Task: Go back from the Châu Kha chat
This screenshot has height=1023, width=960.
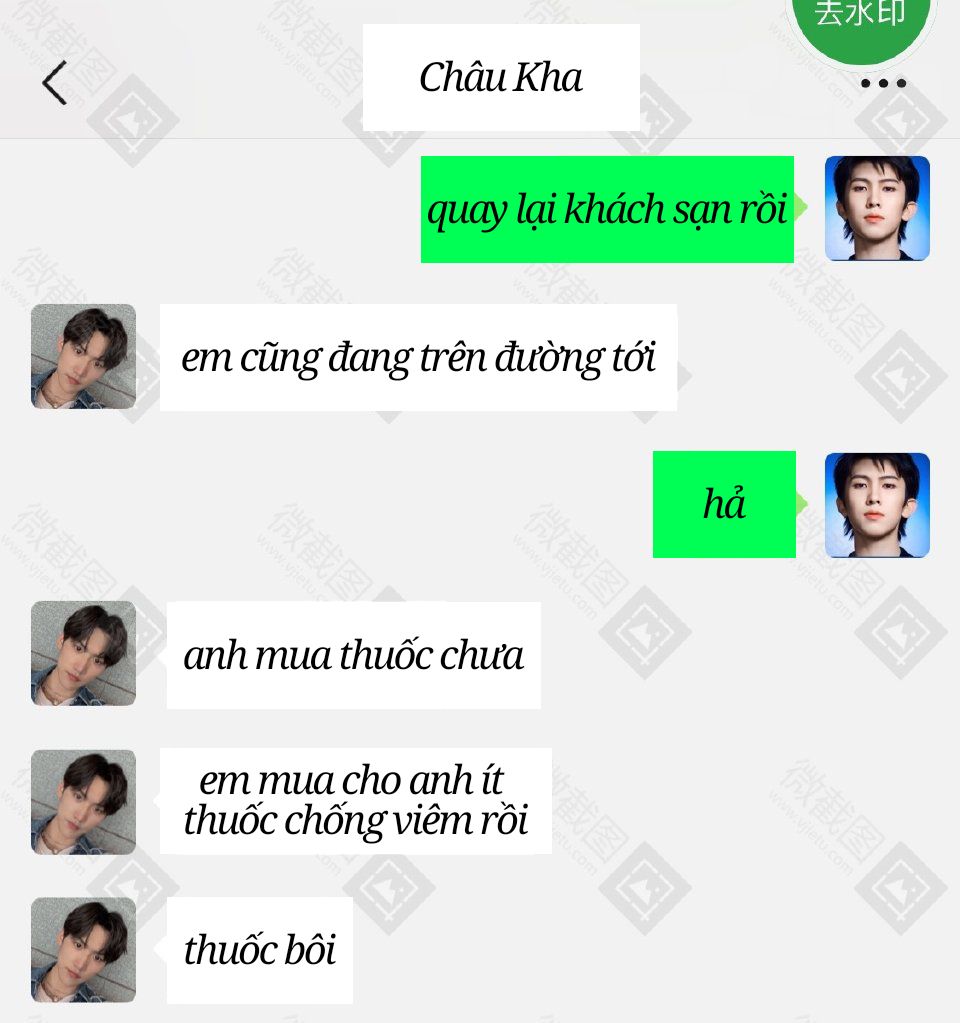Action: [x=55, y=82]
